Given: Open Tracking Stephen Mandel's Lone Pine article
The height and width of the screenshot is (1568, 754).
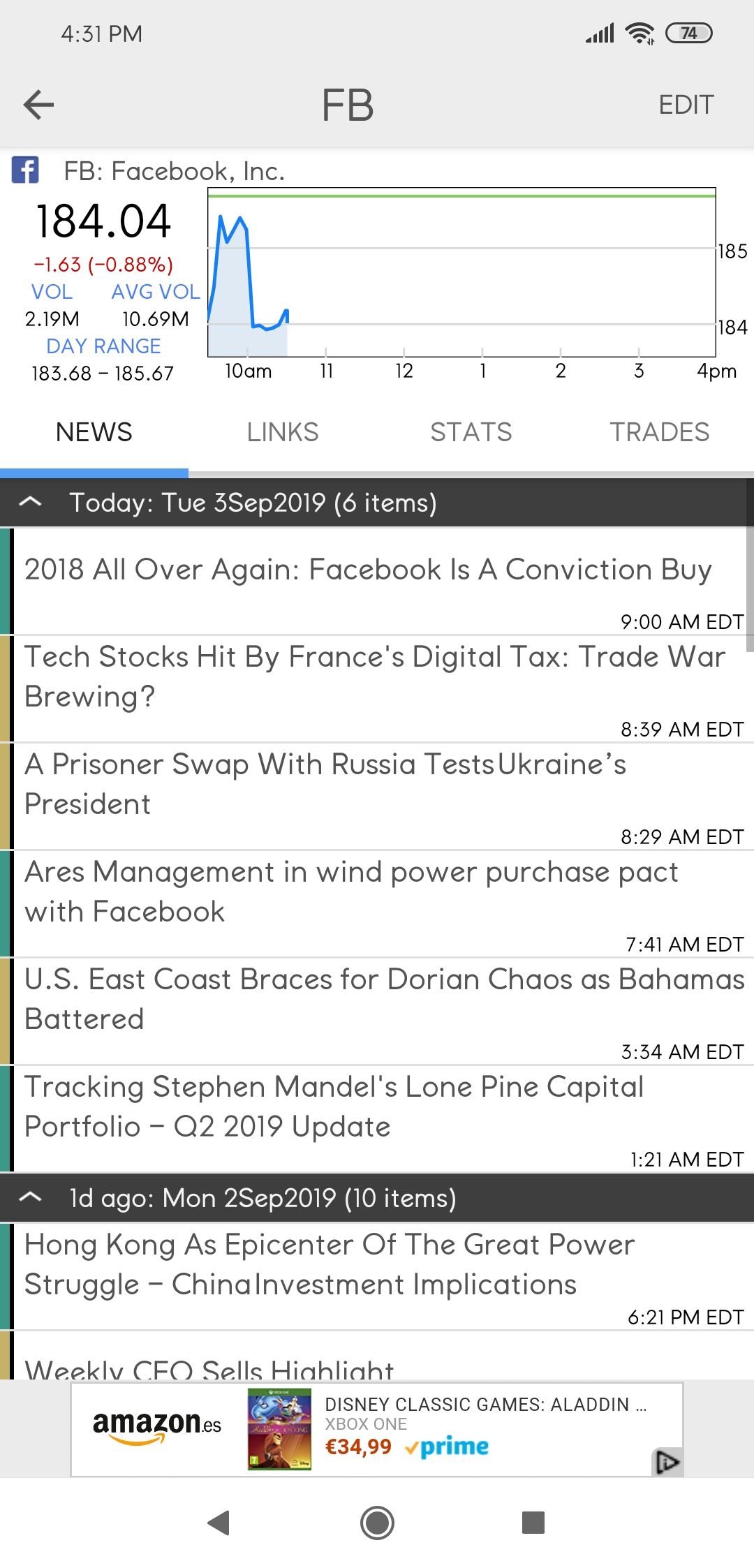Looking at the screenshot, I should pyautogui.click(x=377, y=1118).
